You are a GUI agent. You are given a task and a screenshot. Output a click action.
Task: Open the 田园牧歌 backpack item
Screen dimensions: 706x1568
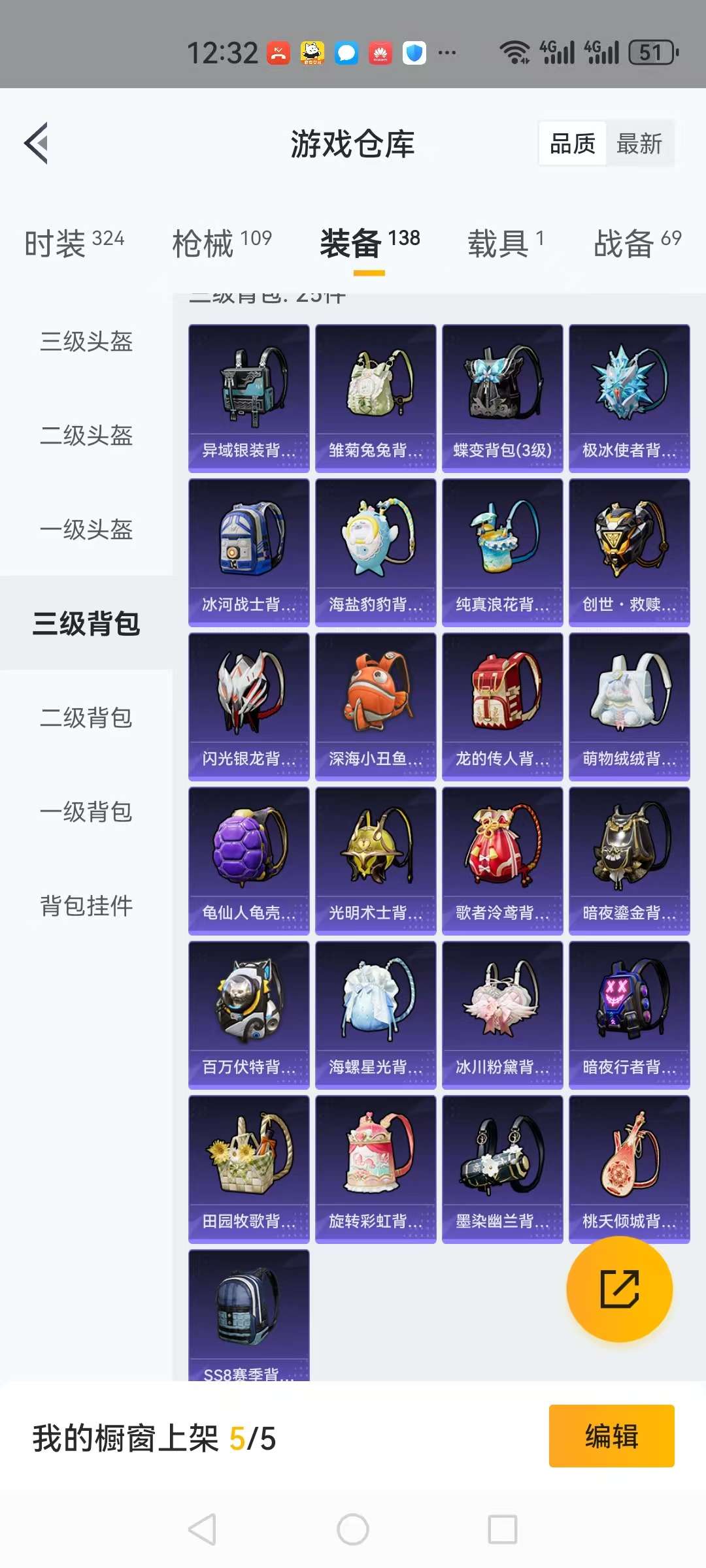248,1168
